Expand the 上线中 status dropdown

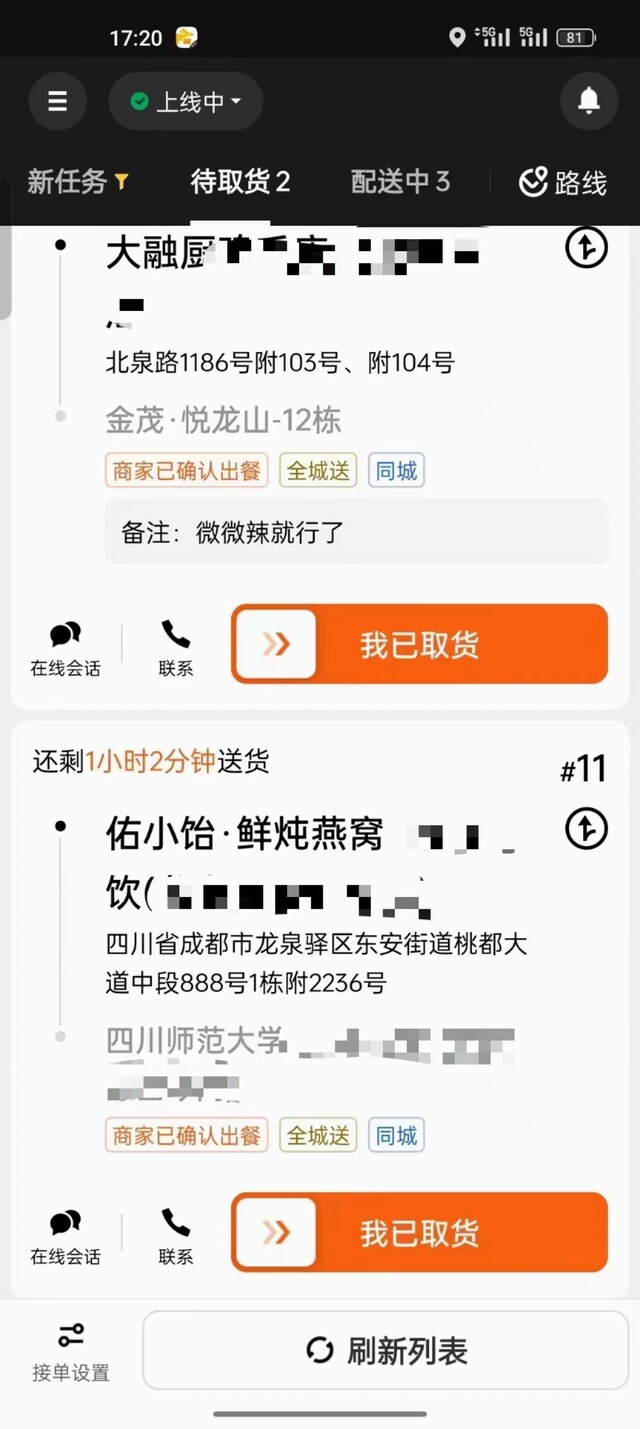click(x=186, y=101)
